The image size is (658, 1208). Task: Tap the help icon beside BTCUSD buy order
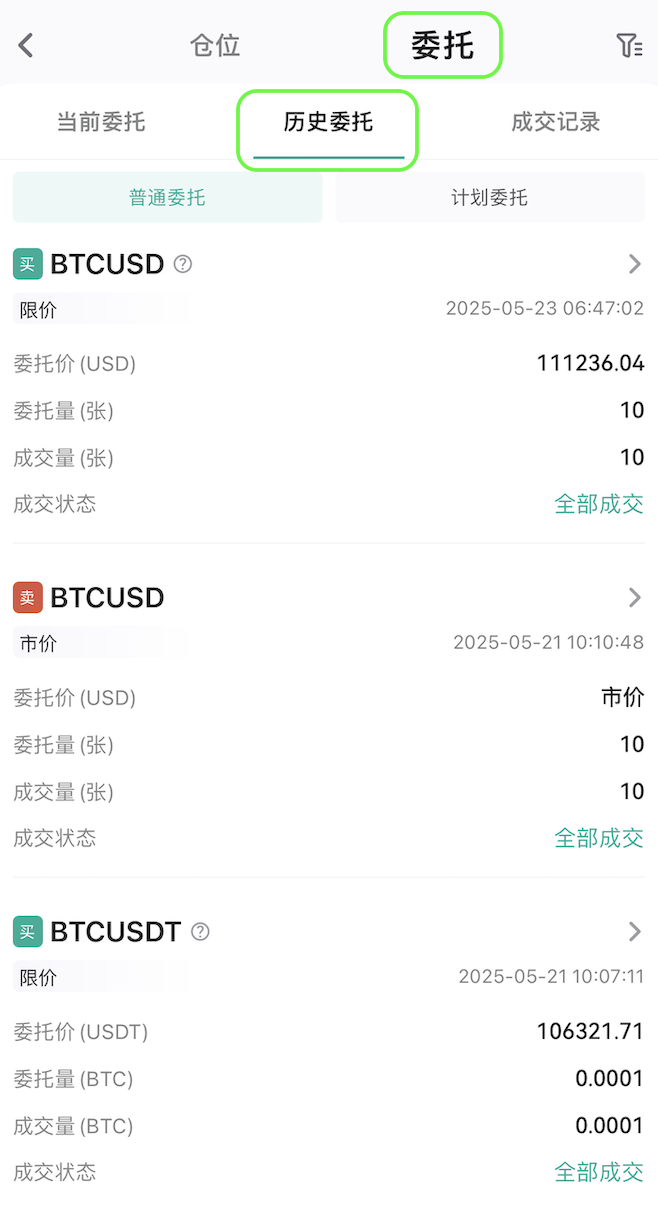point(182,264)
